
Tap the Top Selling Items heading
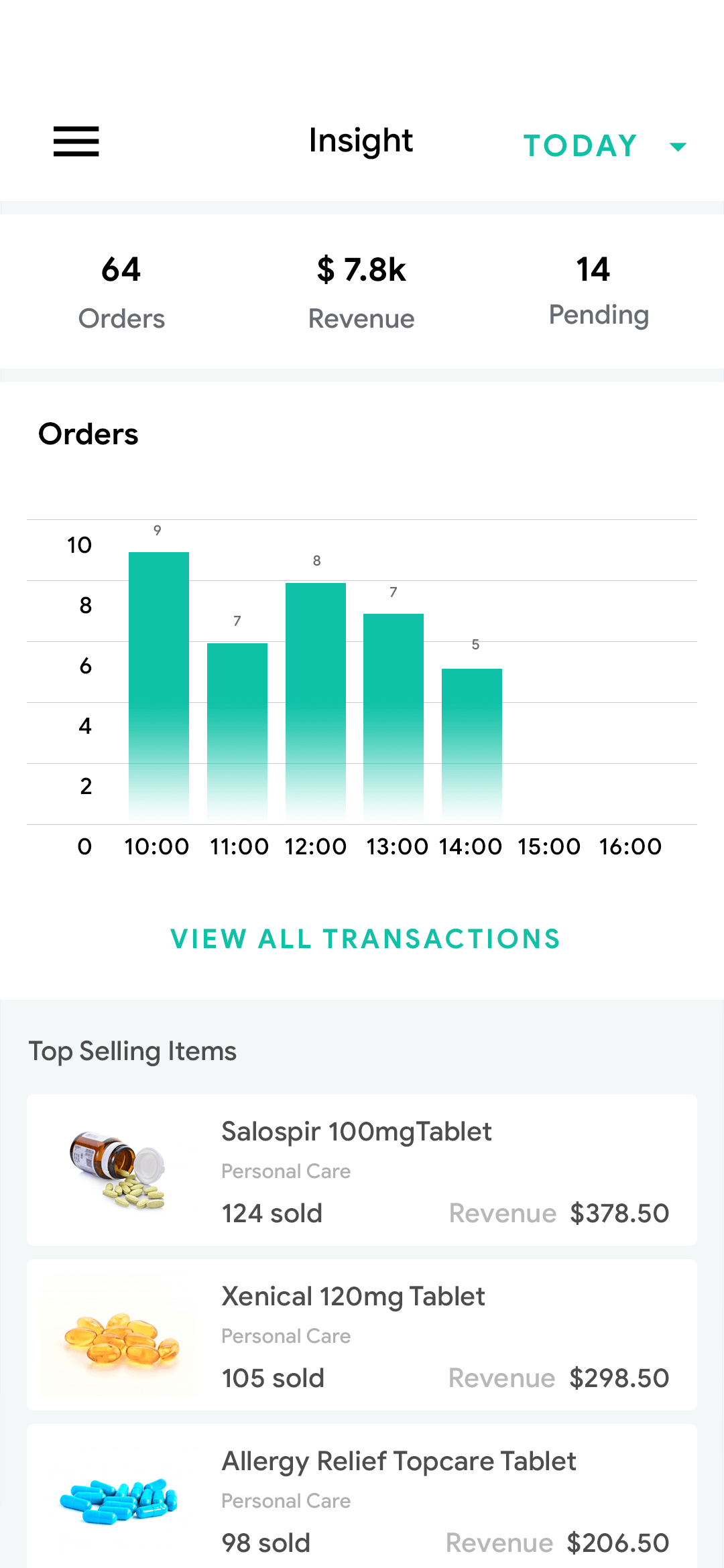[132, 1051]
